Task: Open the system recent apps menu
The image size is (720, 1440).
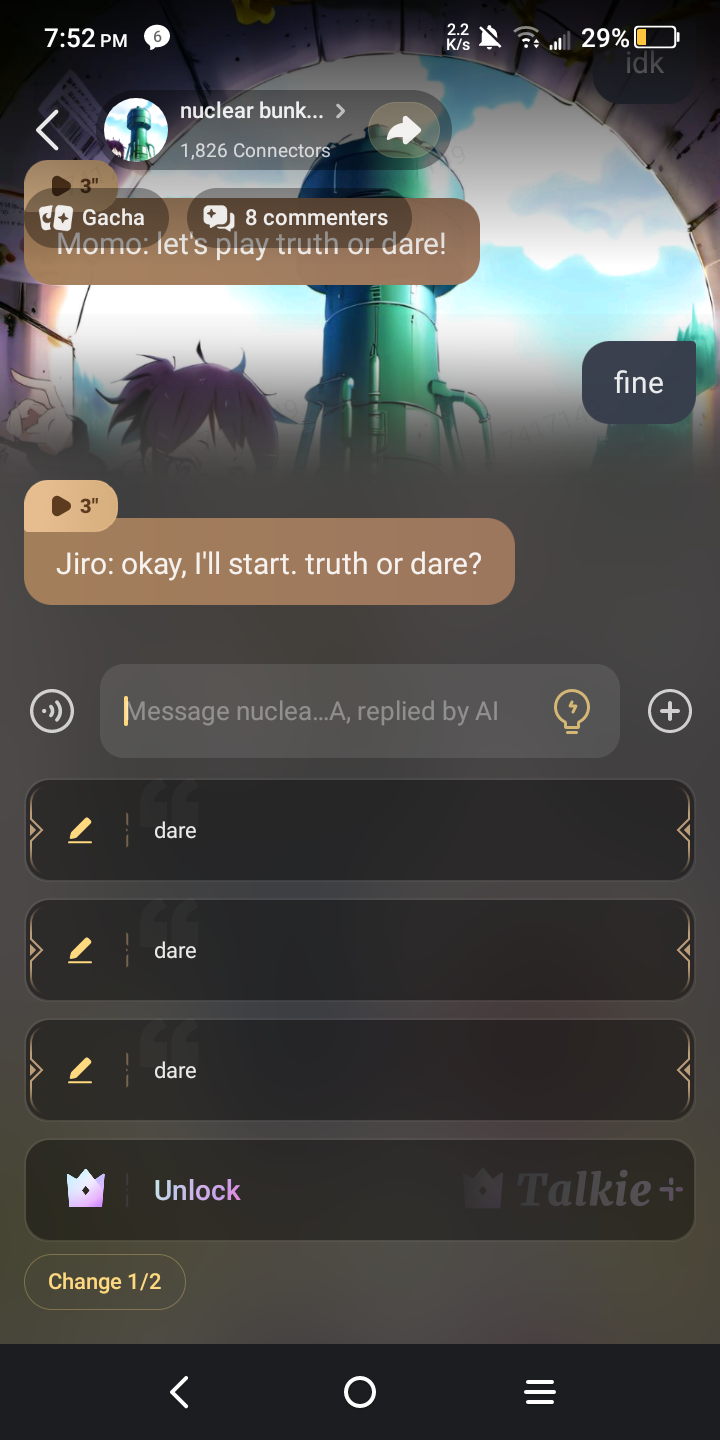Action: pyautogui.click(x=539, y=1392)
